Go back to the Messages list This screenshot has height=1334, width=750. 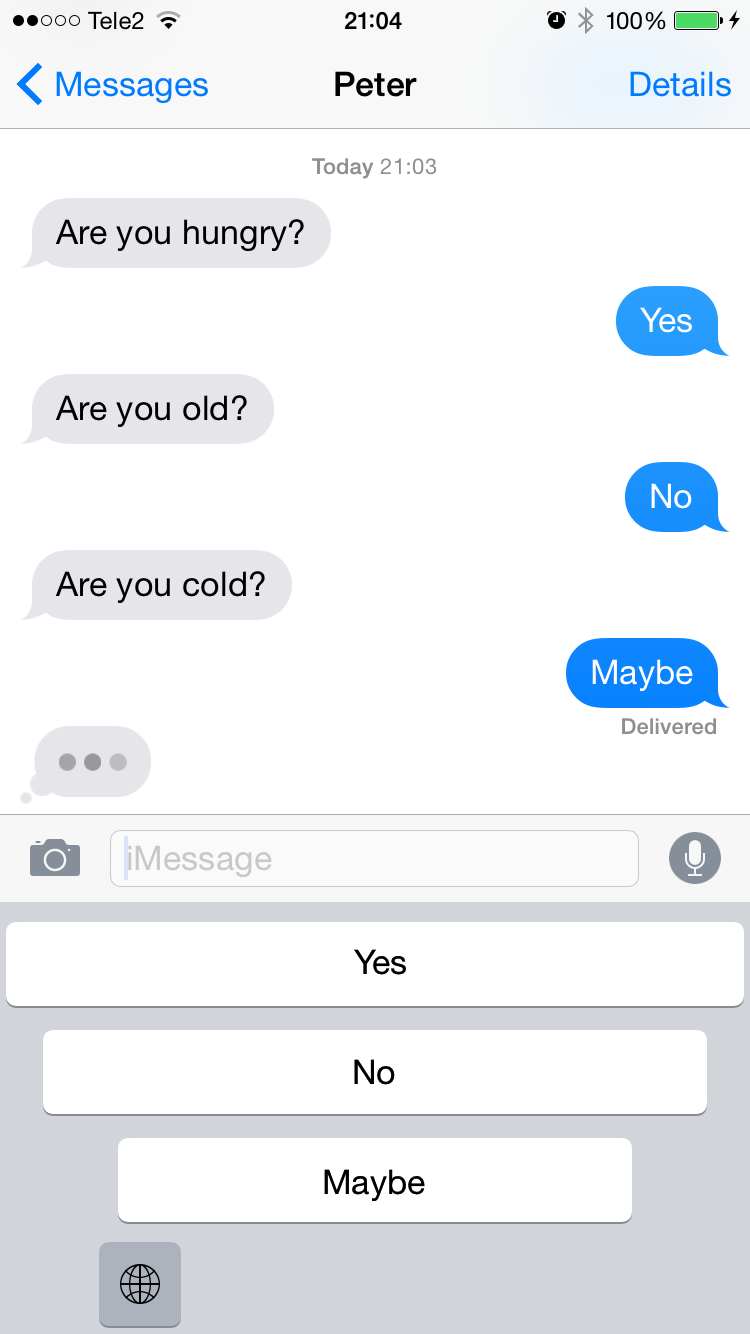112,85
